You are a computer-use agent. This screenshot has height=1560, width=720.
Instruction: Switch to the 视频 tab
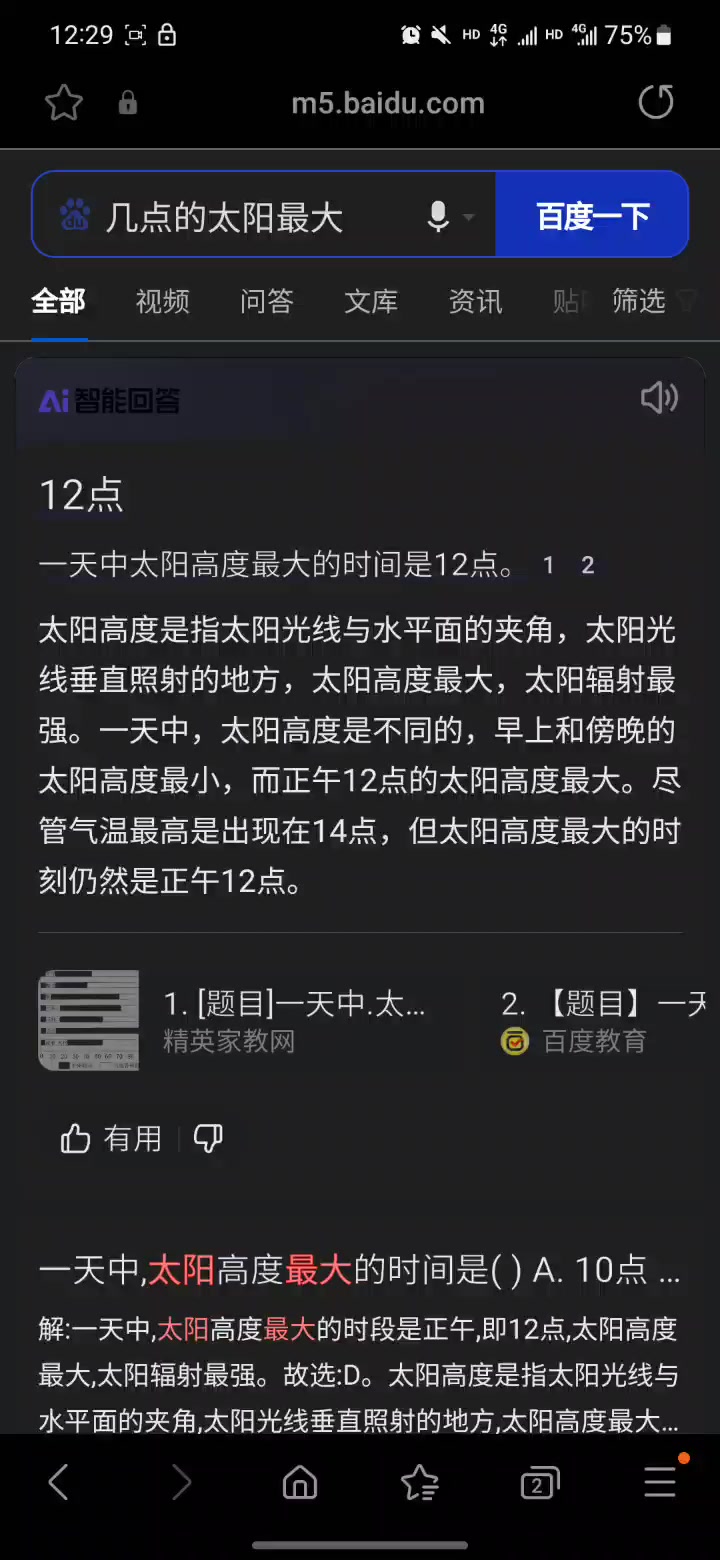(x=162, y=301)
